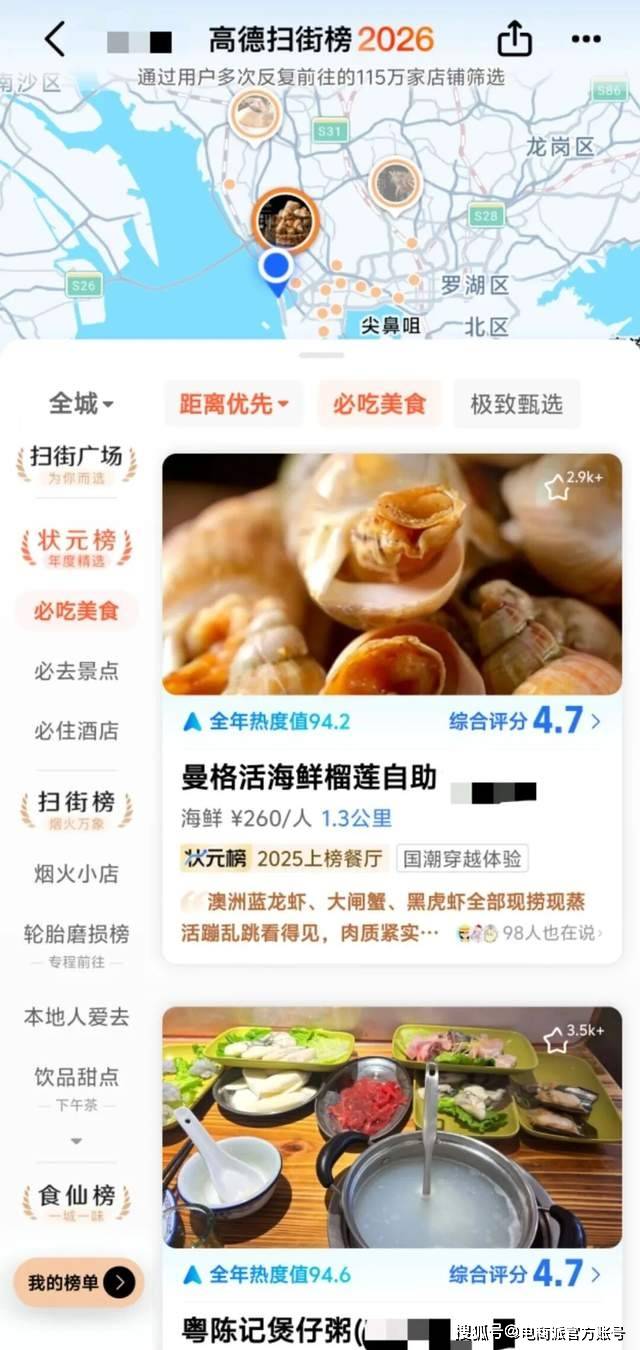Switch to 必住酒店 category
The image size is (640, 1350).
click(x=76, y=731)
